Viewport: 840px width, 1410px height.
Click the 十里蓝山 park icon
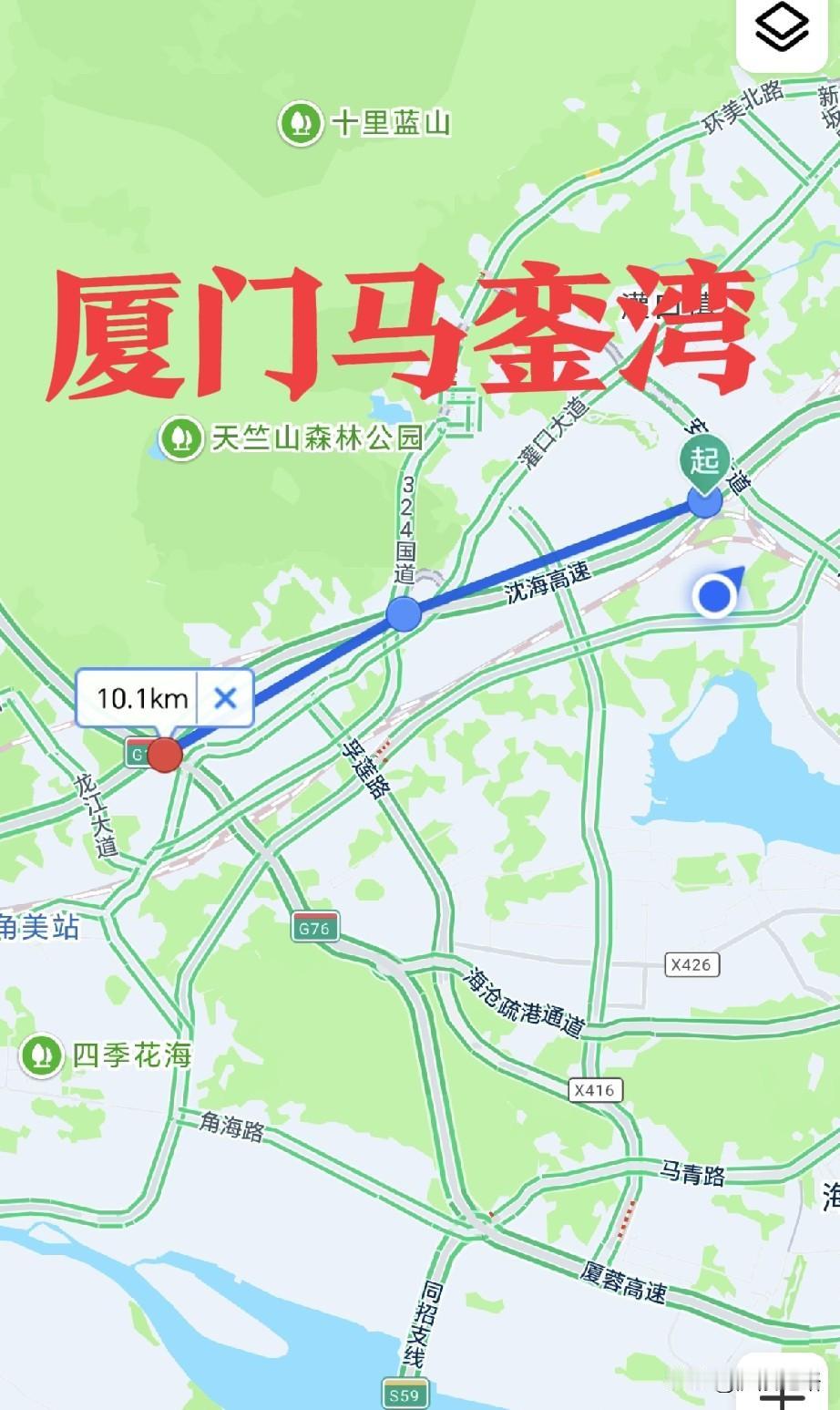coord(301,120)
